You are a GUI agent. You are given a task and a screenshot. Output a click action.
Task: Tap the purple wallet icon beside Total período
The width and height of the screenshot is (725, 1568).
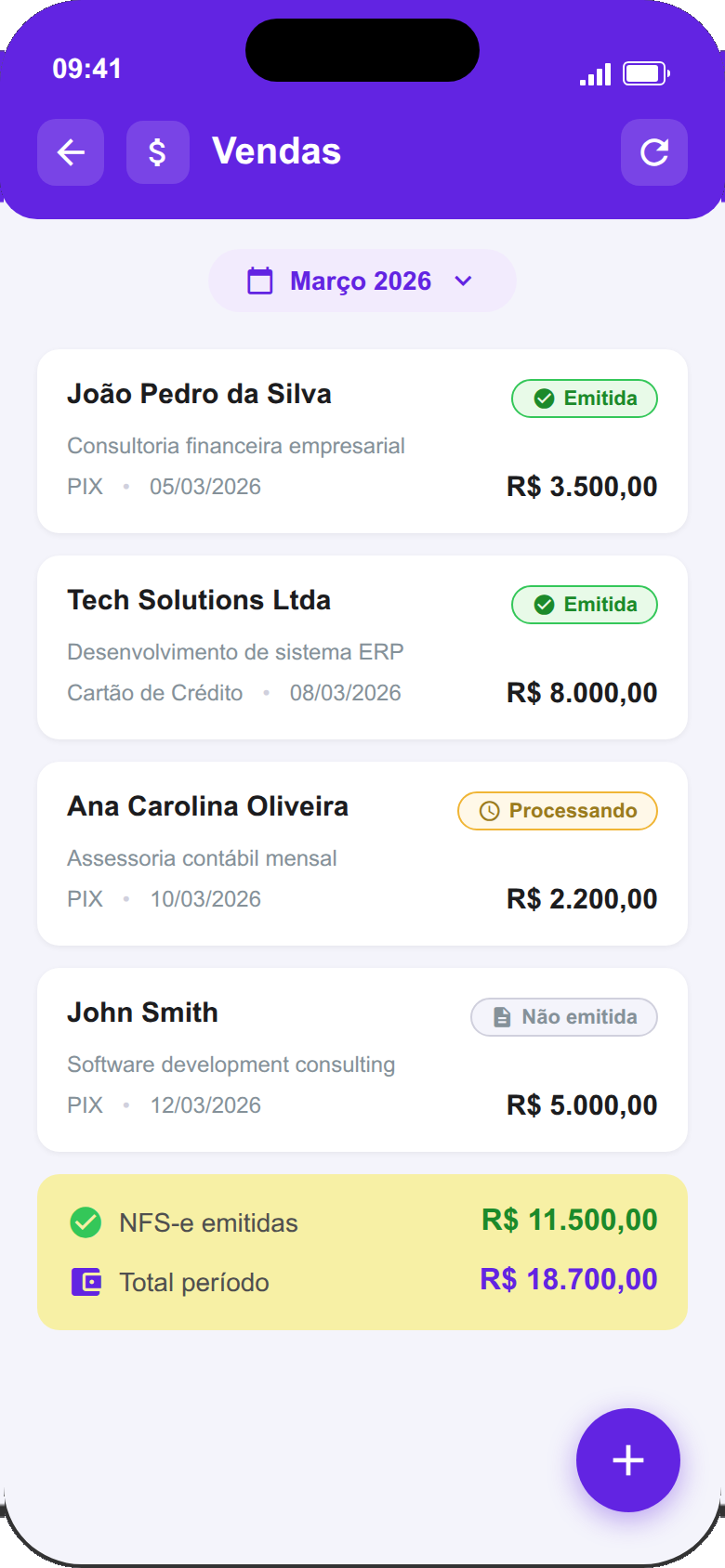(x=85, y=1281)
